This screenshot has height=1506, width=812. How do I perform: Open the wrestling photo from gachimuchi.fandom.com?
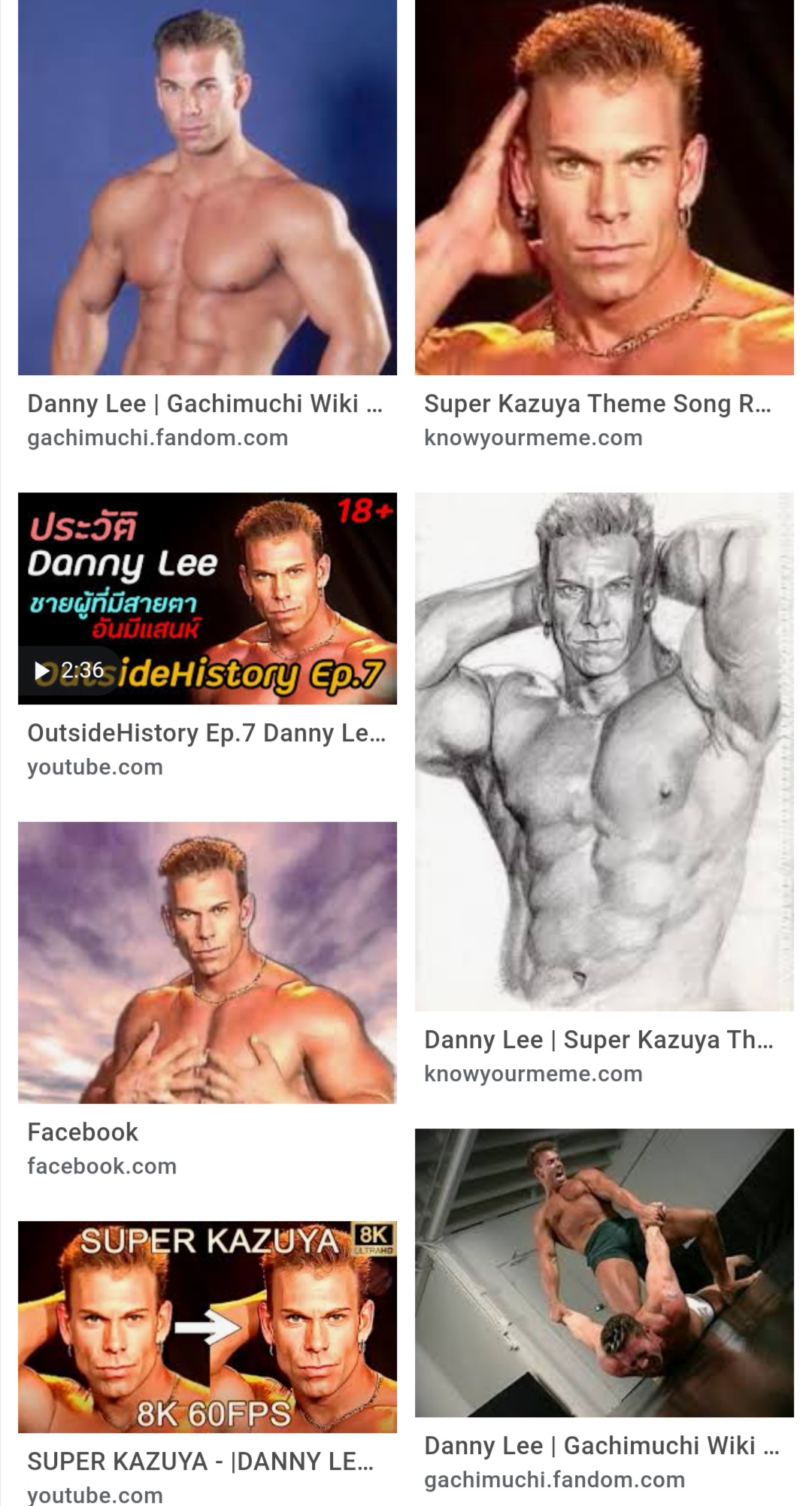(x=604, y=1272)
